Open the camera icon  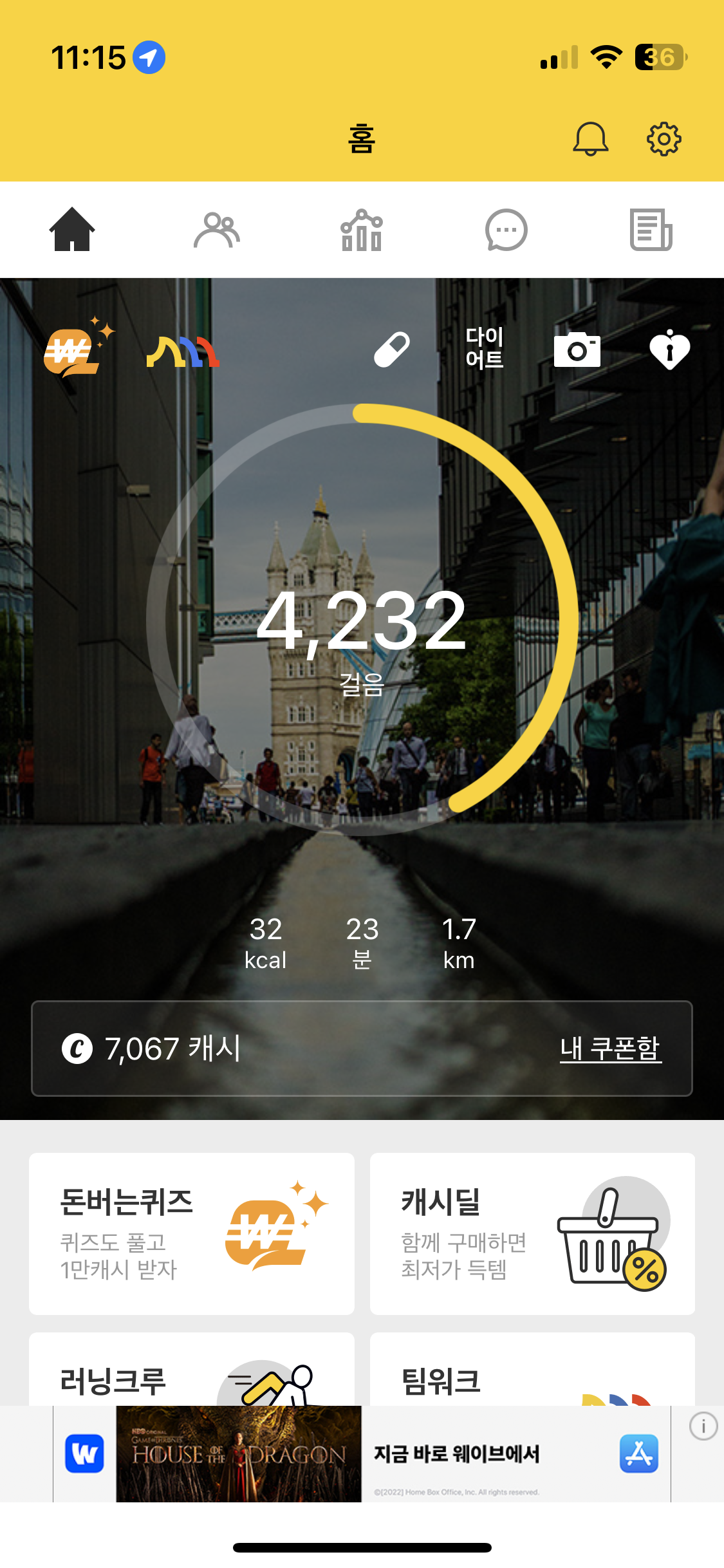[577, 350]
